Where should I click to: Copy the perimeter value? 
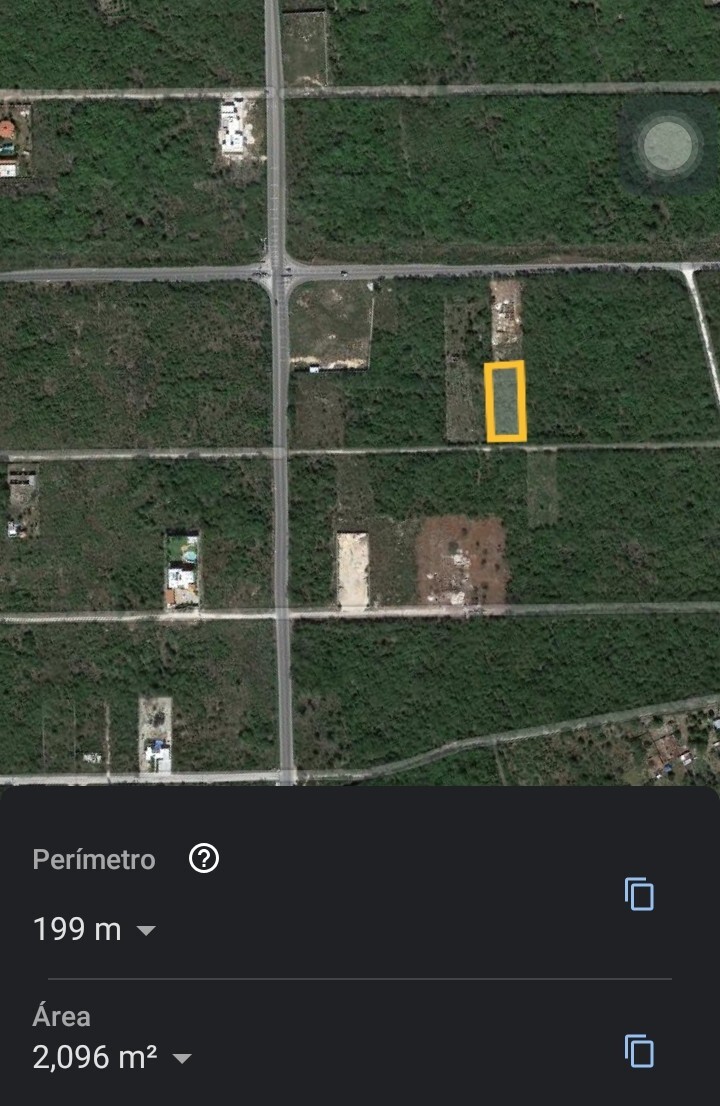click(639, 893)
